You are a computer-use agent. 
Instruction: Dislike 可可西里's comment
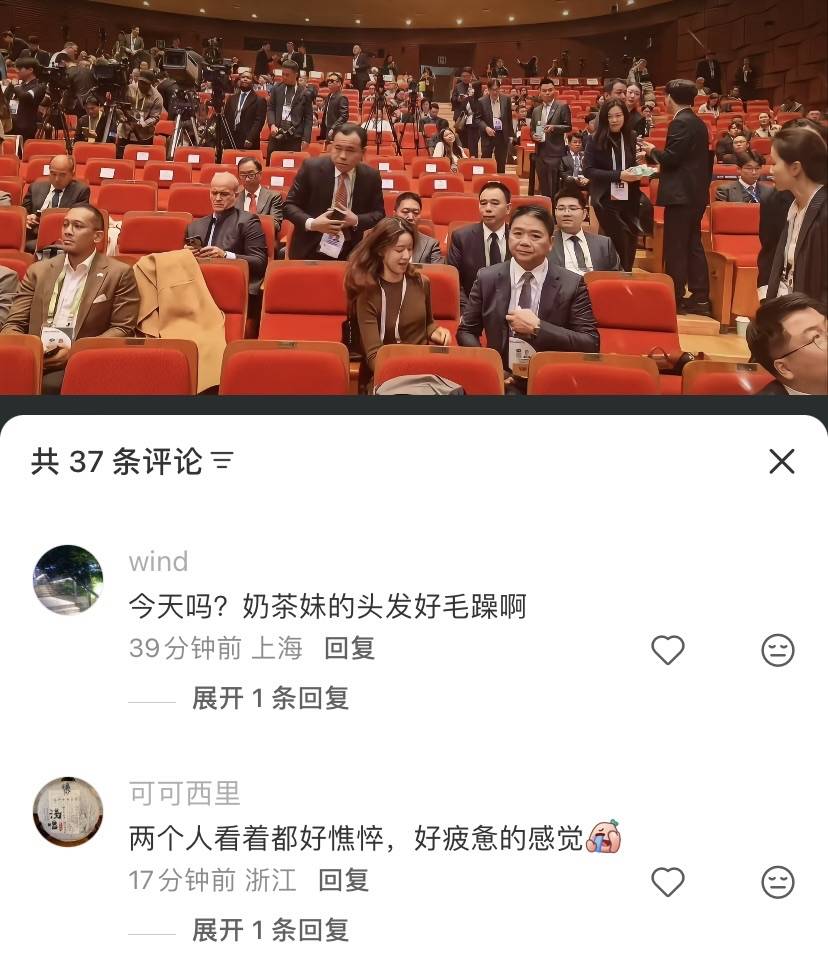(x=777, y=882)
